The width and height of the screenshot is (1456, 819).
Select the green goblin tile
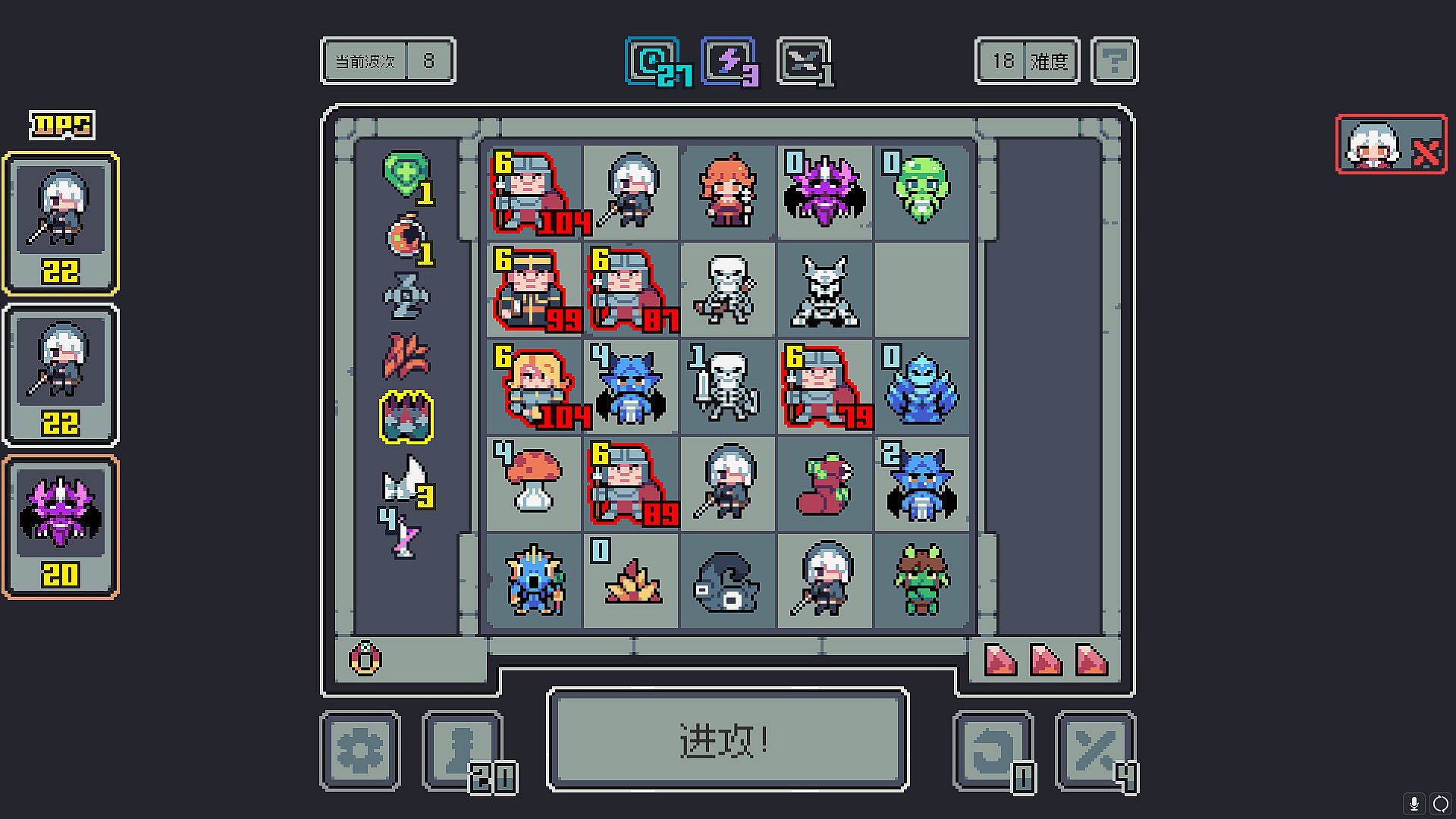[921, 579]
